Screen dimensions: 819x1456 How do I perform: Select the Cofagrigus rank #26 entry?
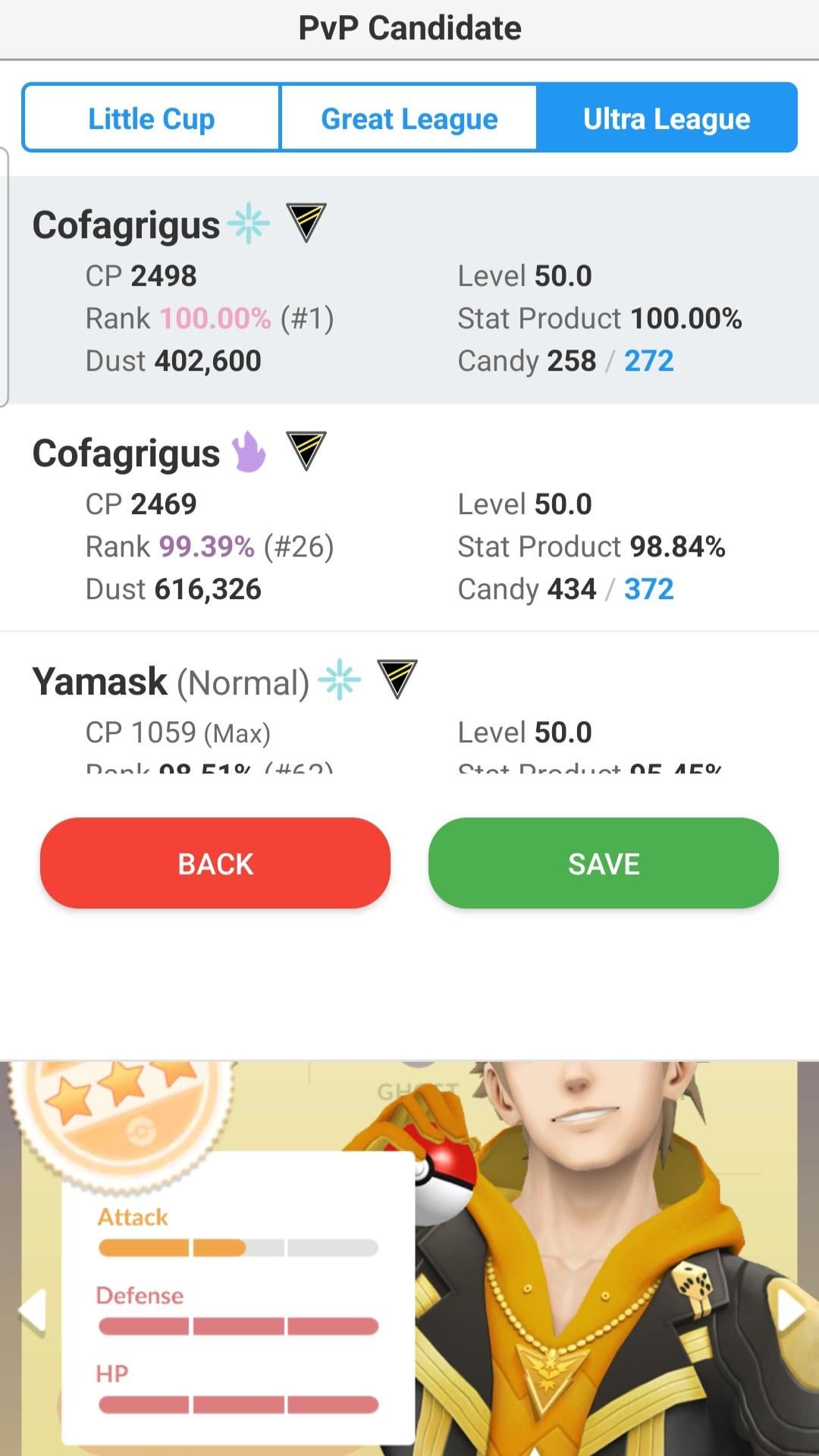pos(409,518)
